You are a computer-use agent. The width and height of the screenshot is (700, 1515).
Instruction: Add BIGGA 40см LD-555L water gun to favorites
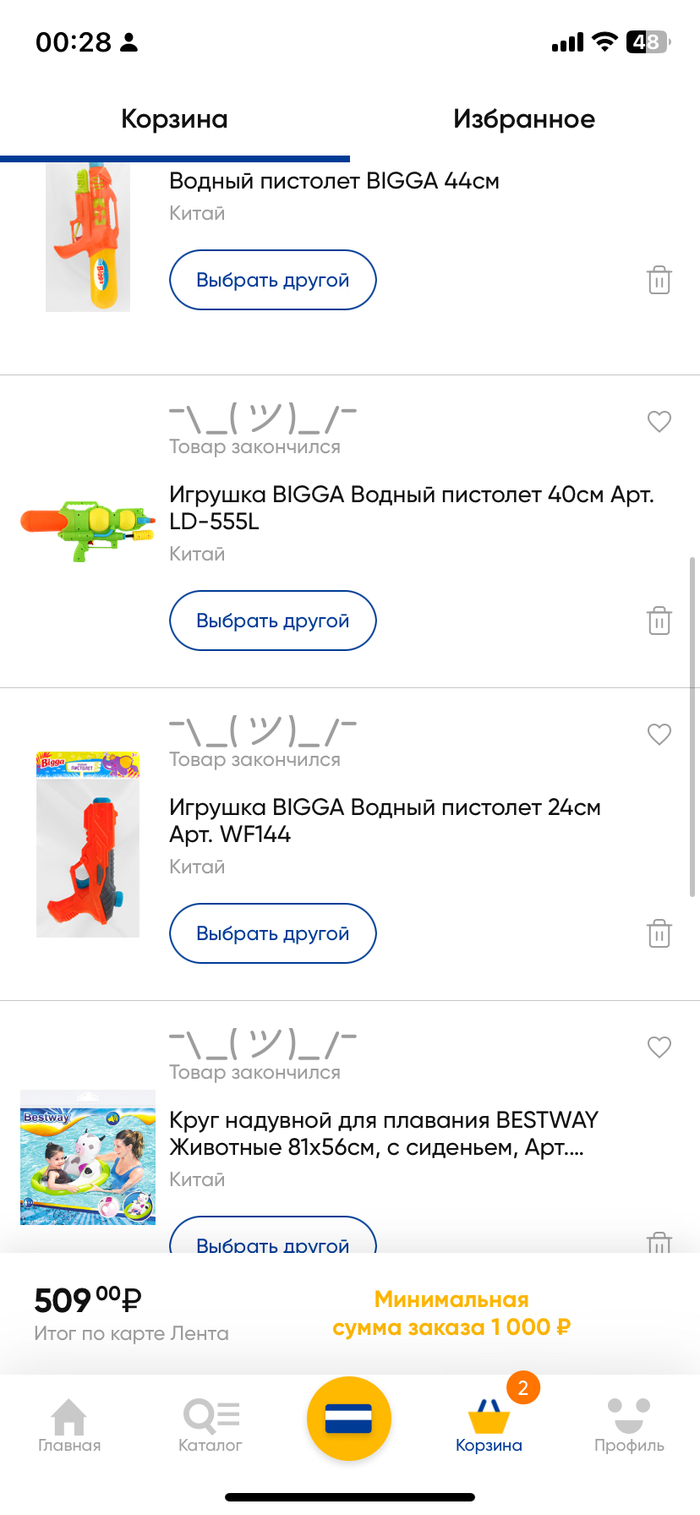658,422
